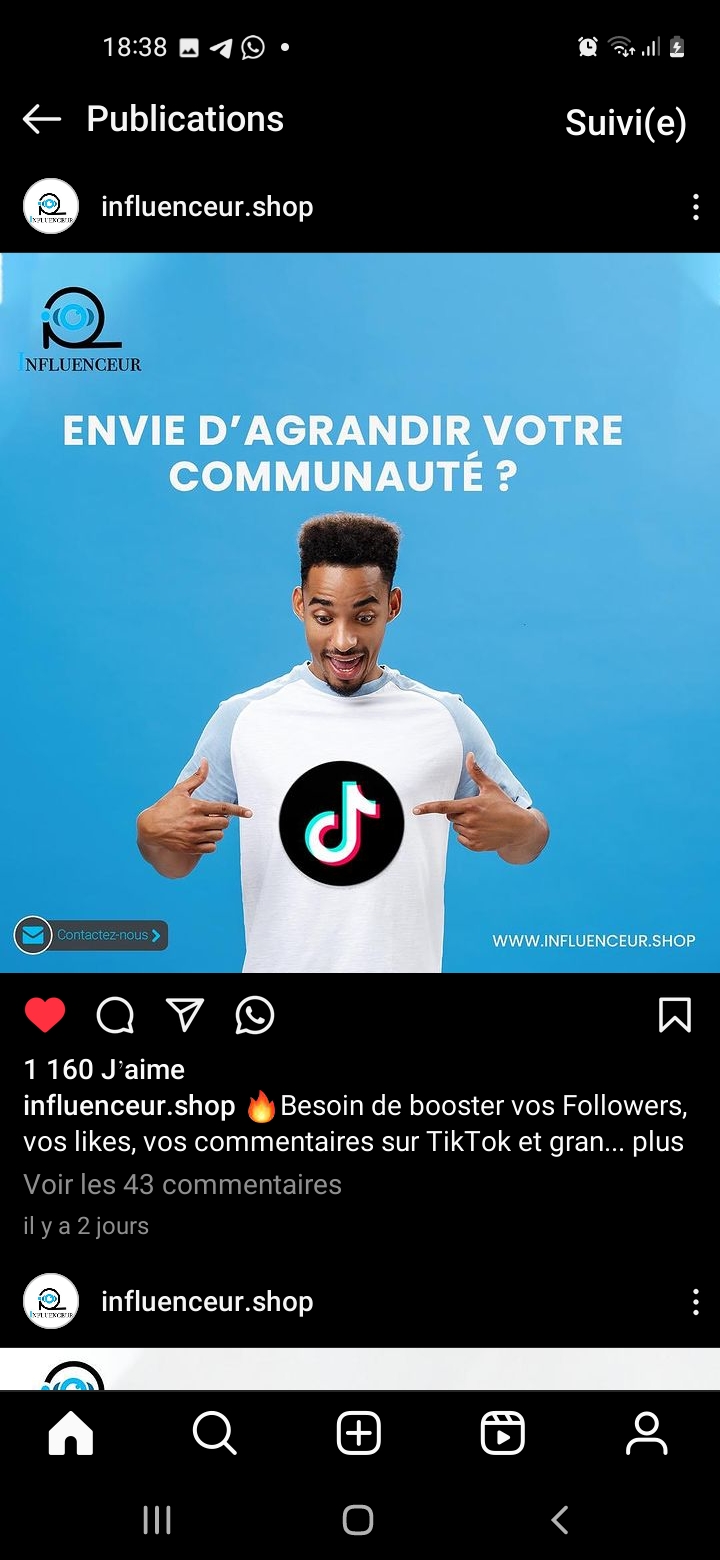720x1560 pixels.
Task: Open comments with the speech bubble icon
Action: click(115, 1015)
